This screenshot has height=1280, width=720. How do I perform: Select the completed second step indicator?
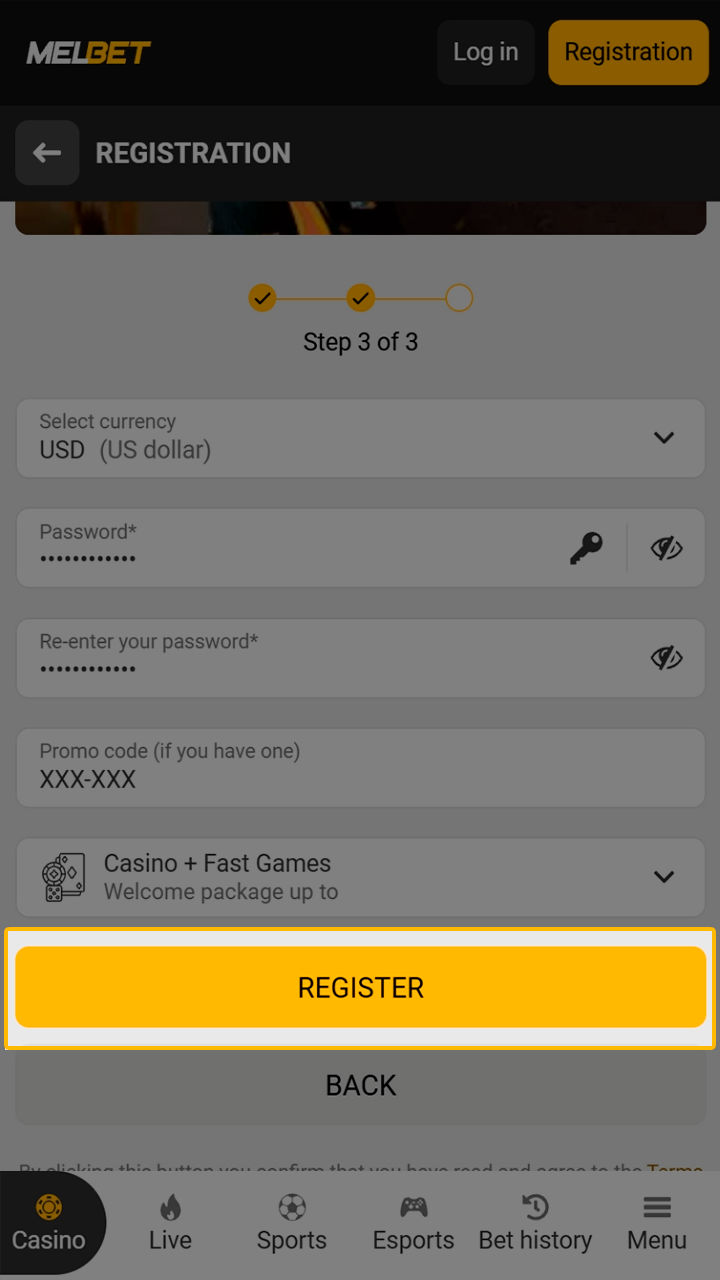pos(361,297)
